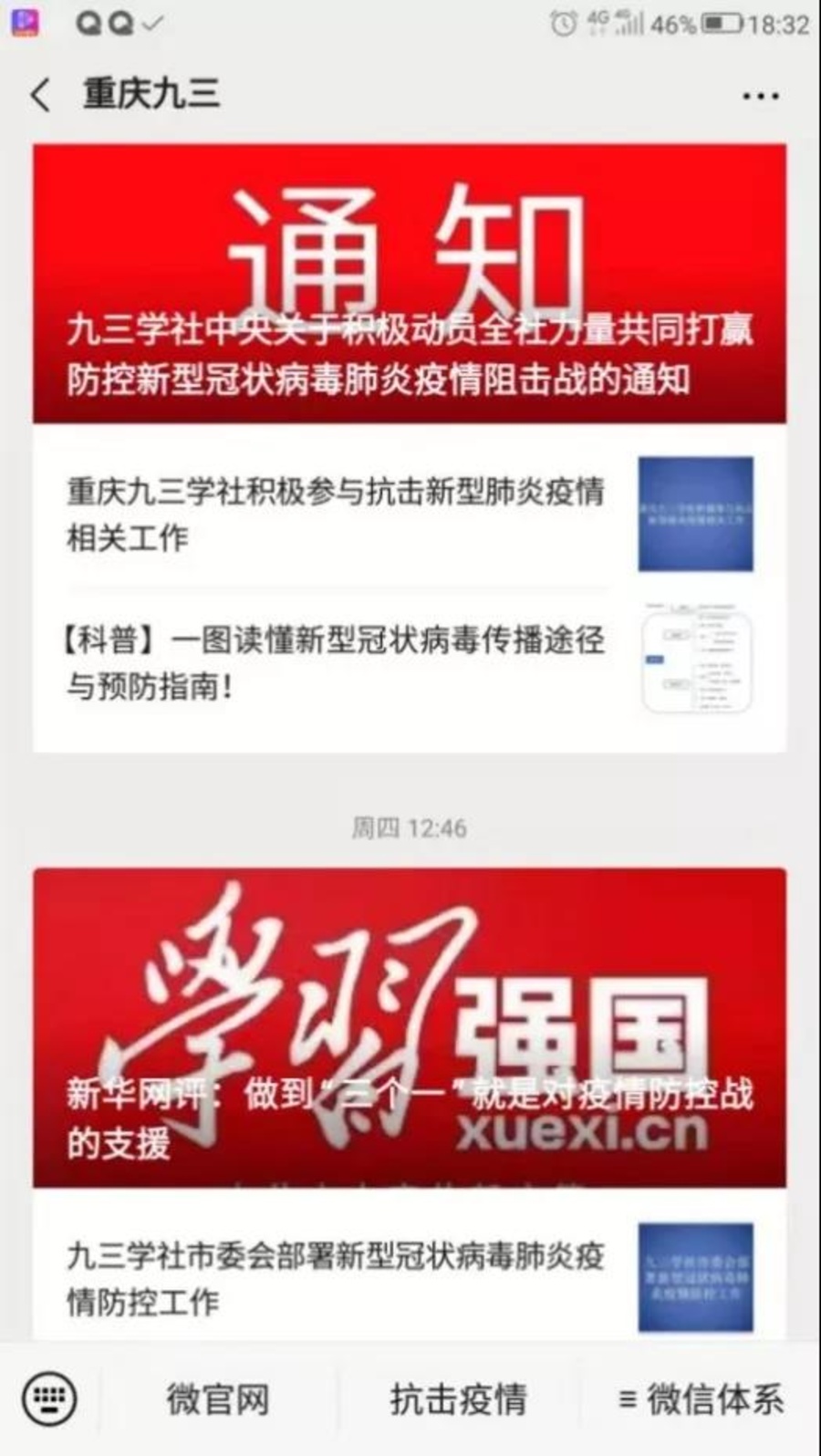Open the 新华网评 学习强国 article card
Image resolution: width=821 pixels, height=1456 pixels.
[410, 1027]
